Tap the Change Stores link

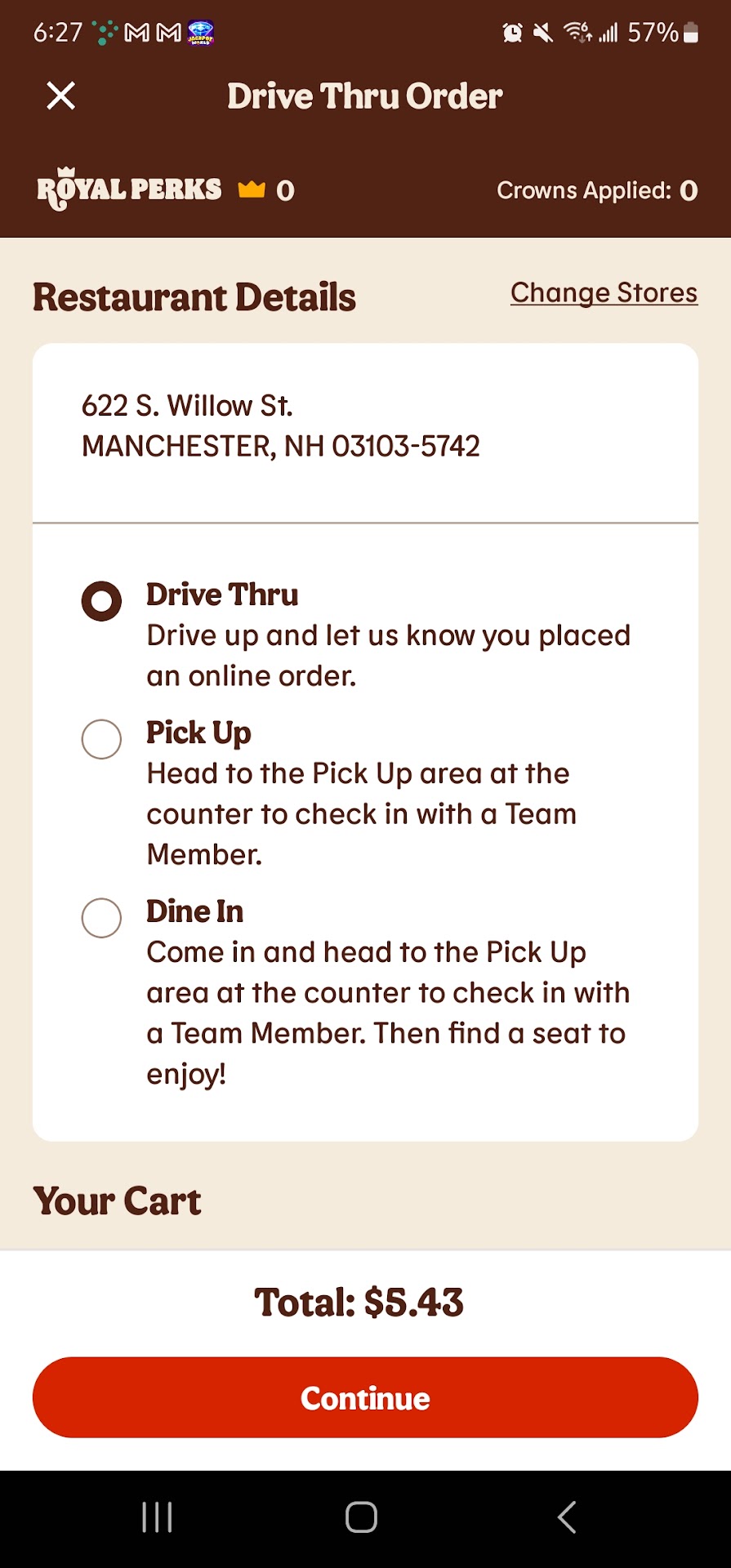(604, 292)
